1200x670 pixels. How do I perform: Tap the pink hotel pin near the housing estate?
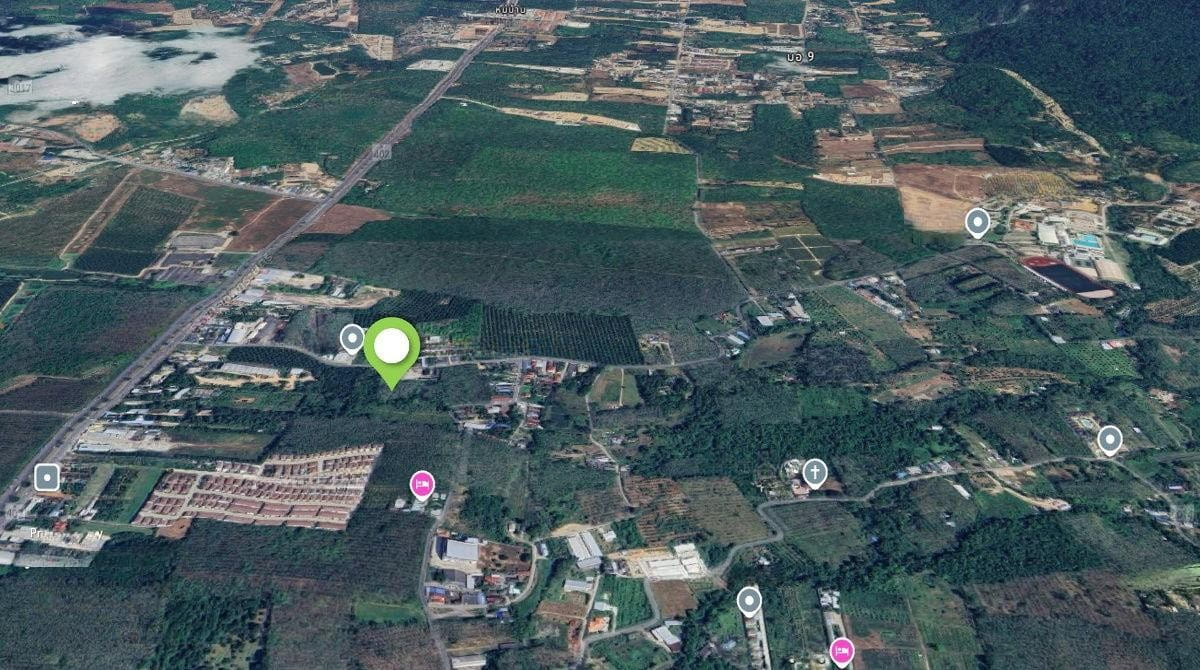(423, 484)
